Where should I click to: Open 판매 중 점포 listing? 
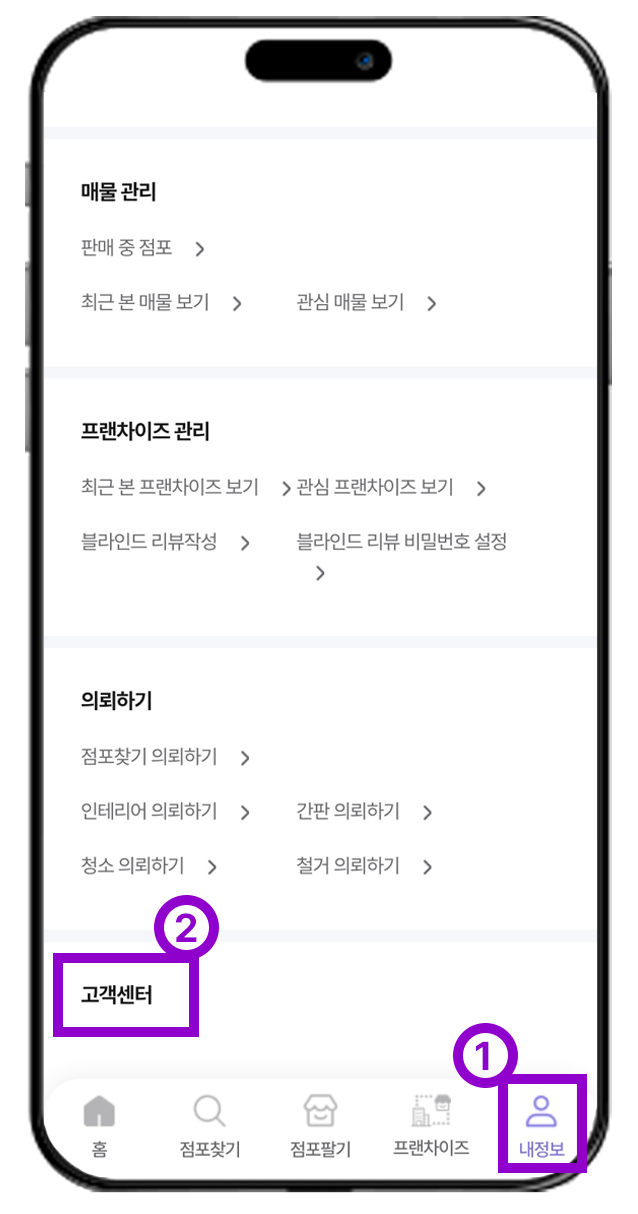[142, 248]
